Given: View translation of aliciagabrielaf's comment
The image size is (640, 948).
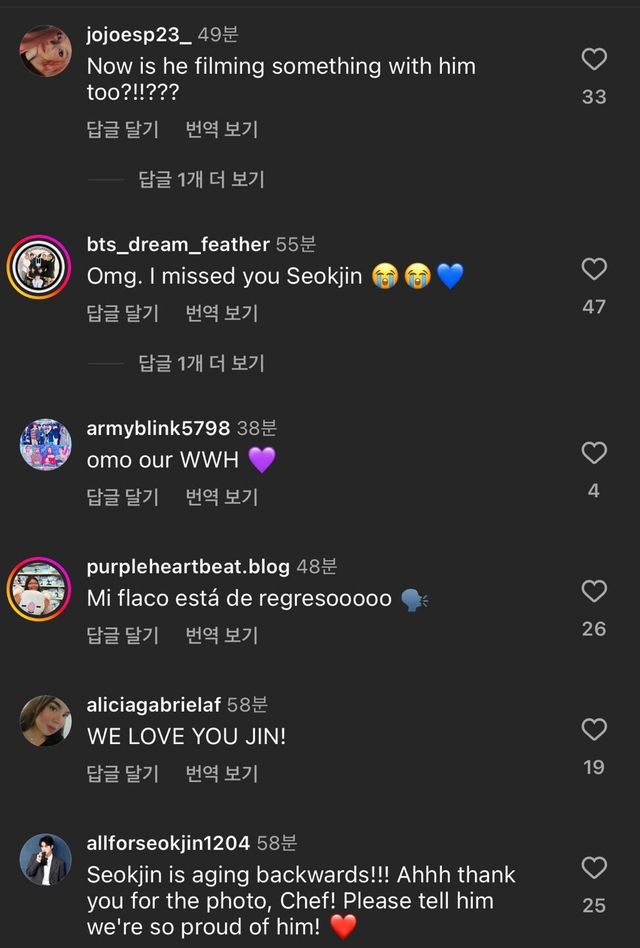Looking at the screenshot, I should 222,773.
